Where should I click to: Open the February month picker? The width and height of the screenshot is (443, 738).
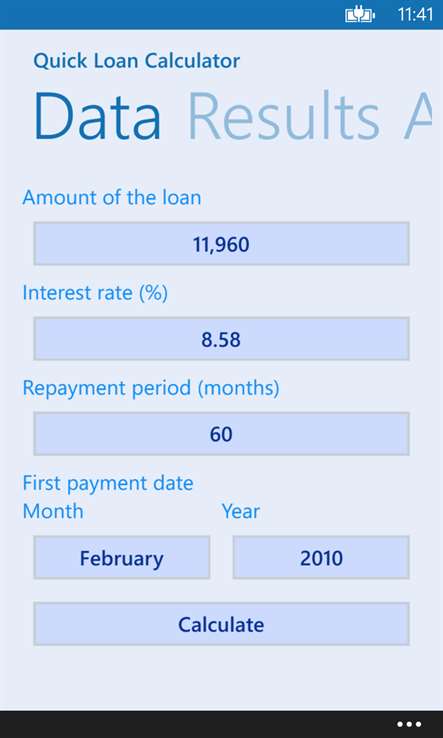click(121, 557)
